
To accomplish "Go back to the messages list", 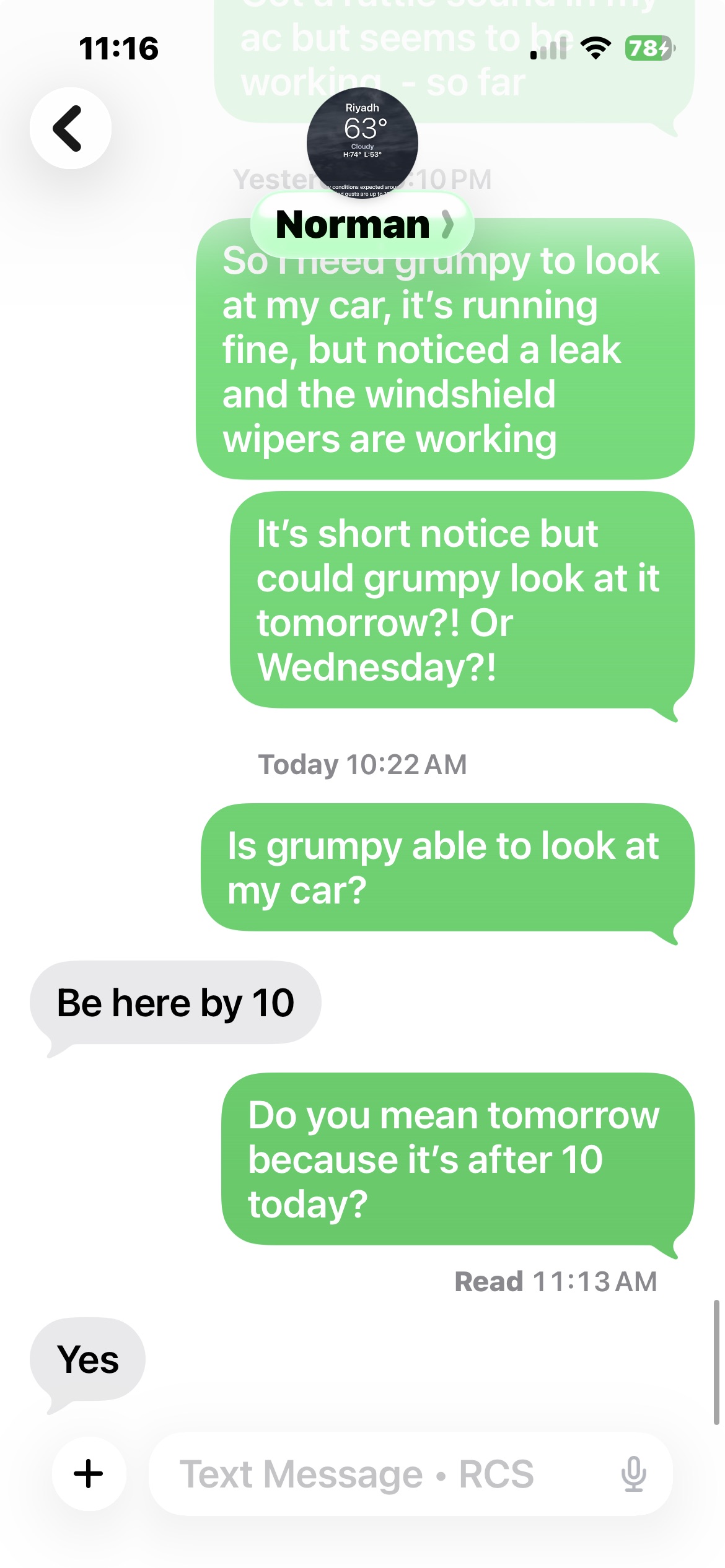I will point(70,128).
